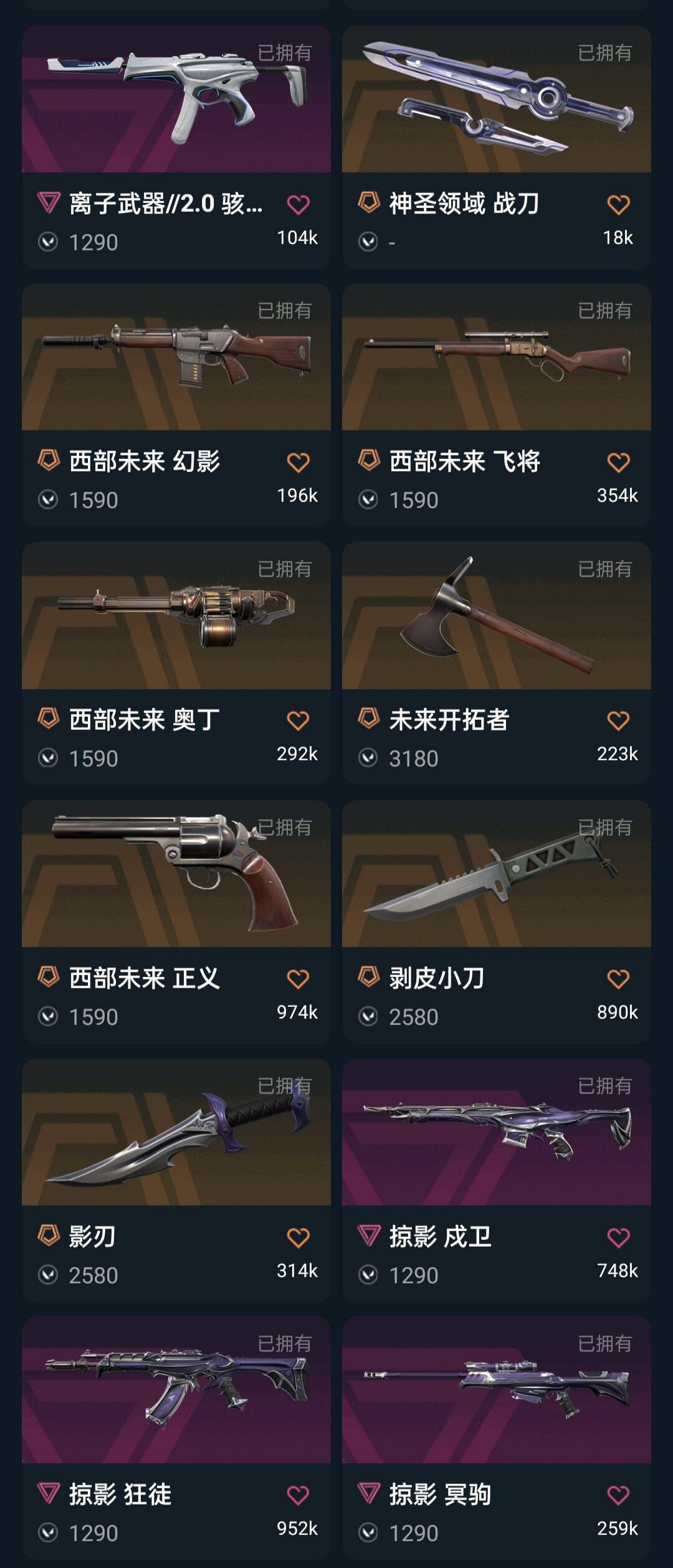Favorite the 掠影 戍卫 skin

[618, 1238]
